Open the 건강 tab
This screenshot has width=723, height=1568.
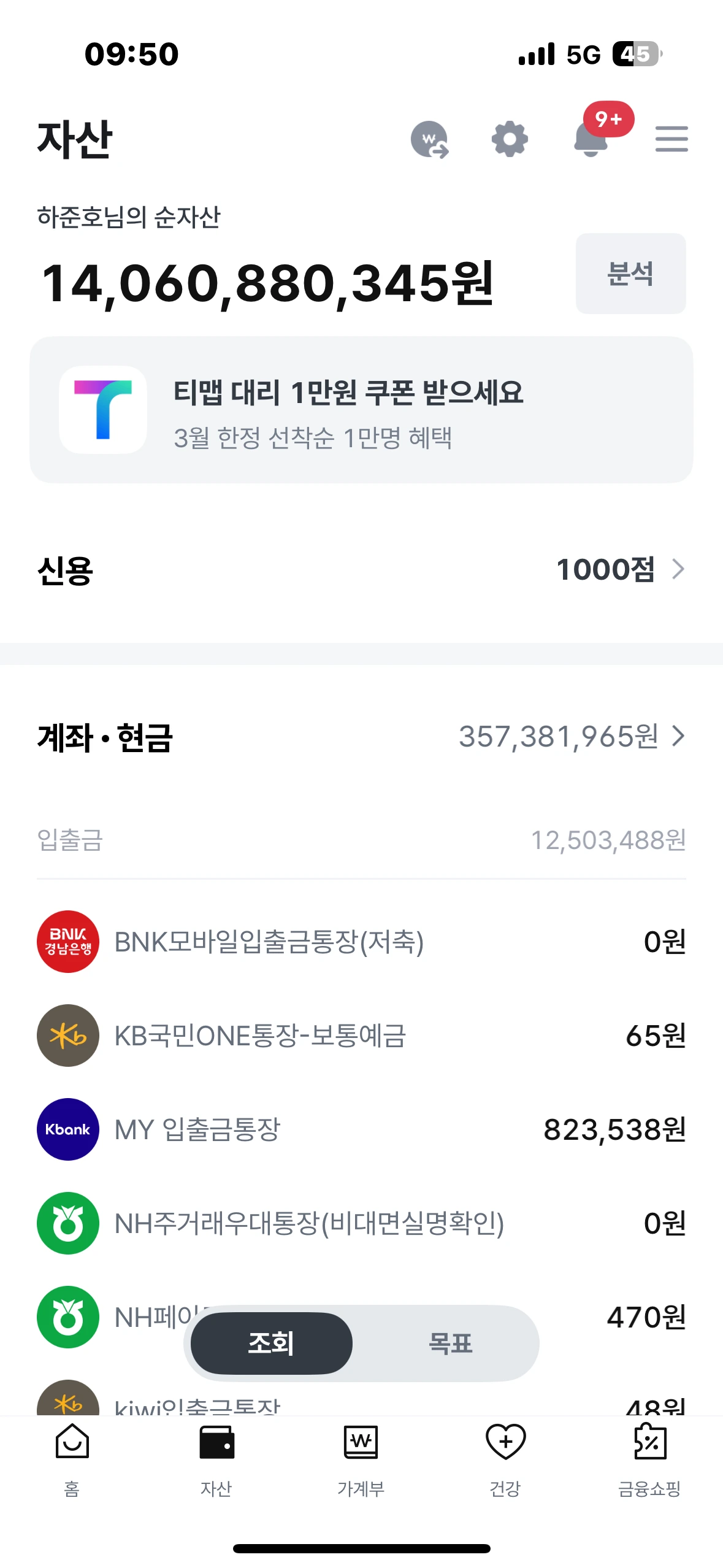click(x=505, y=1459)
